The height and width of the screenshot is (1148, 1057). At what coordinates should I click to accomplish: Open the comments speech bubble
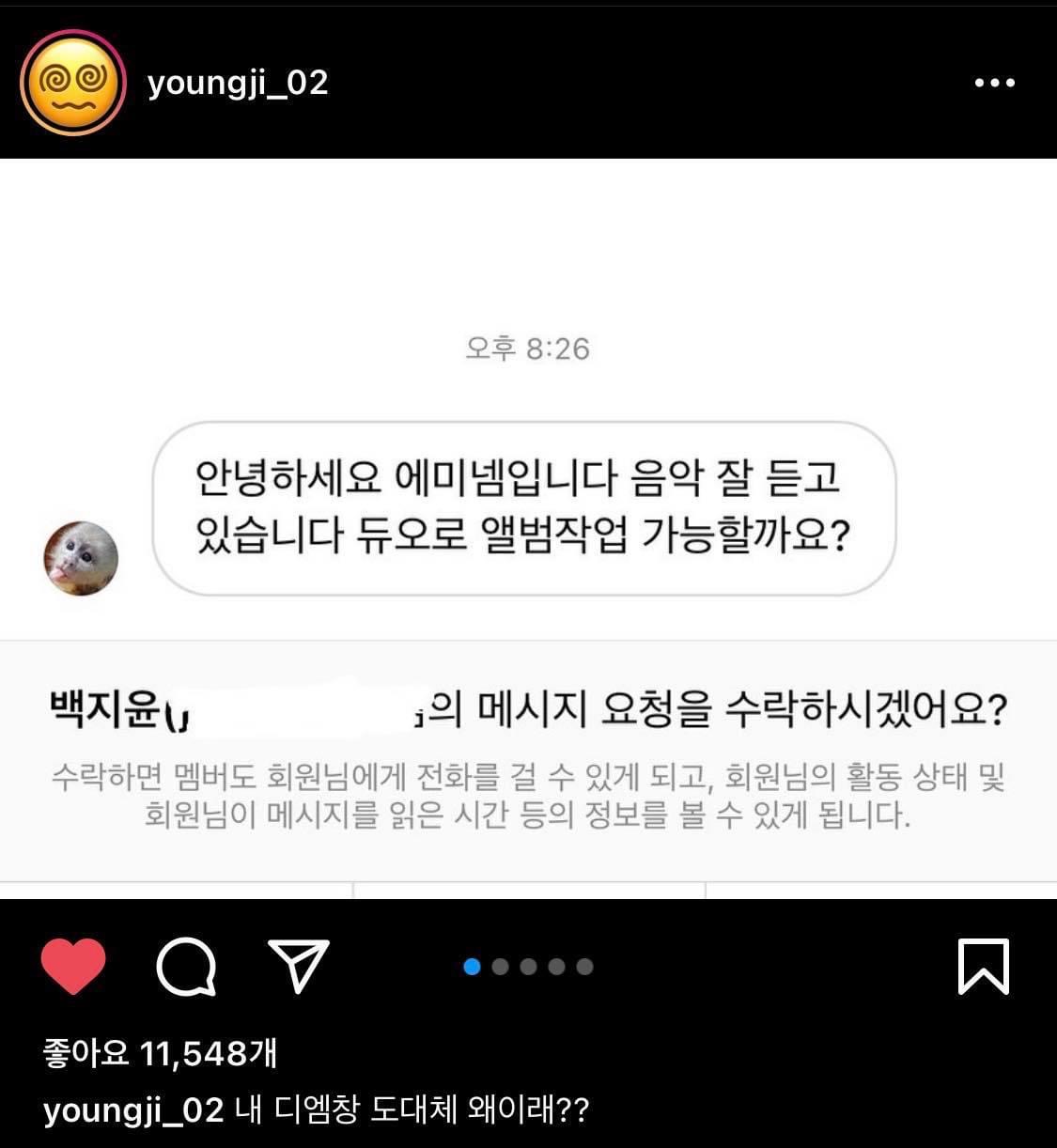click(x=186, y=966)
